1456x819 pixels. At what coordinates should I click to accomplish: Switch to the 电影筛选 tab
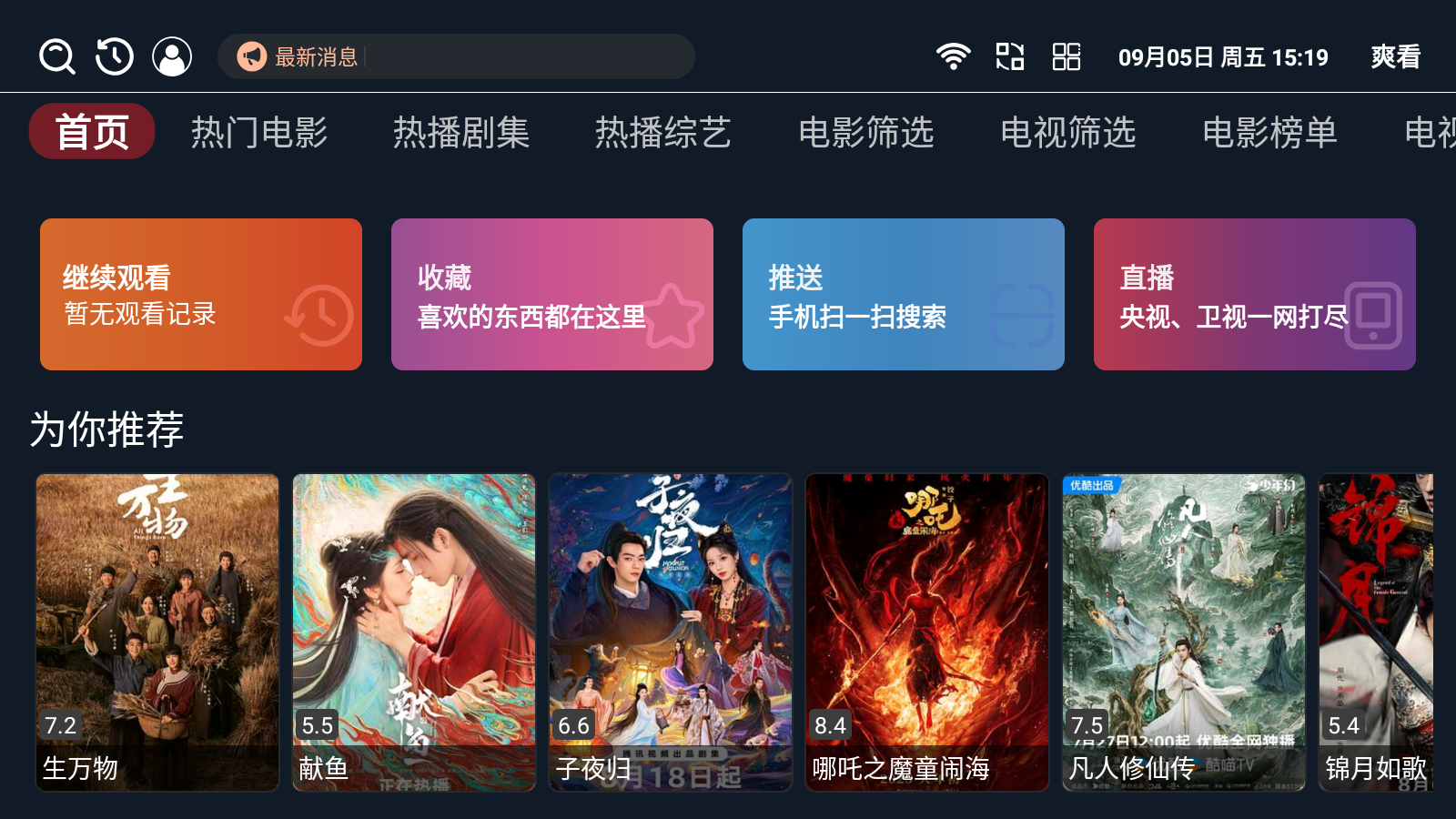click(866, 133)
